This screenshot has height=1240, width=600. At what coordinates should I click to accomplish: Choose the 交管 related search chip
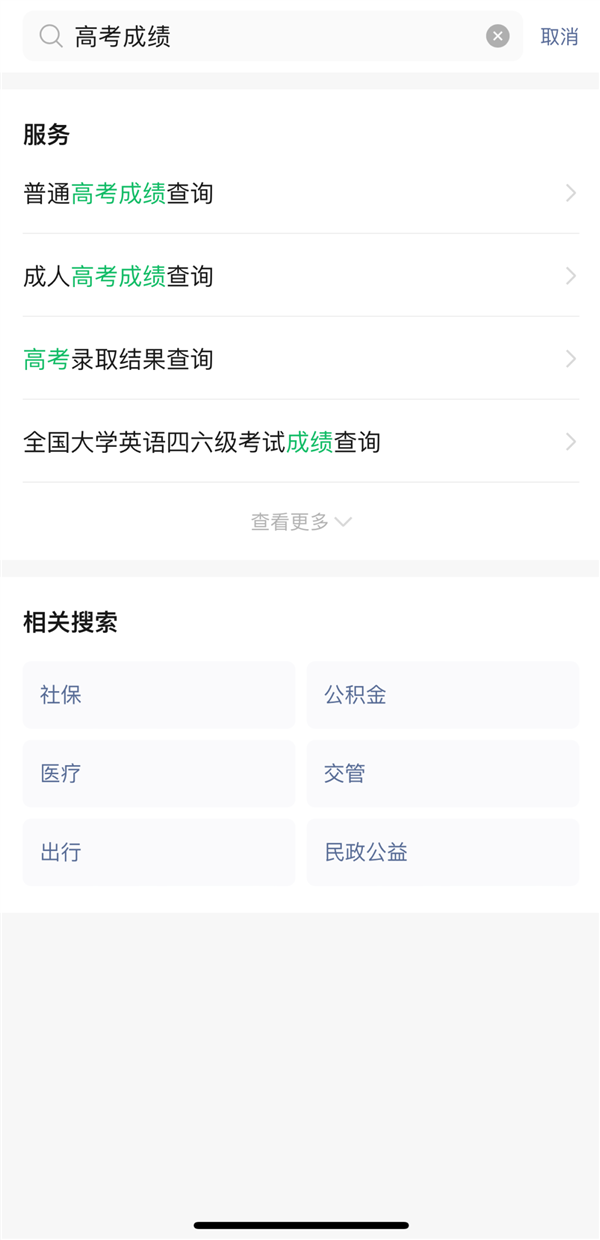pos(442,773)
